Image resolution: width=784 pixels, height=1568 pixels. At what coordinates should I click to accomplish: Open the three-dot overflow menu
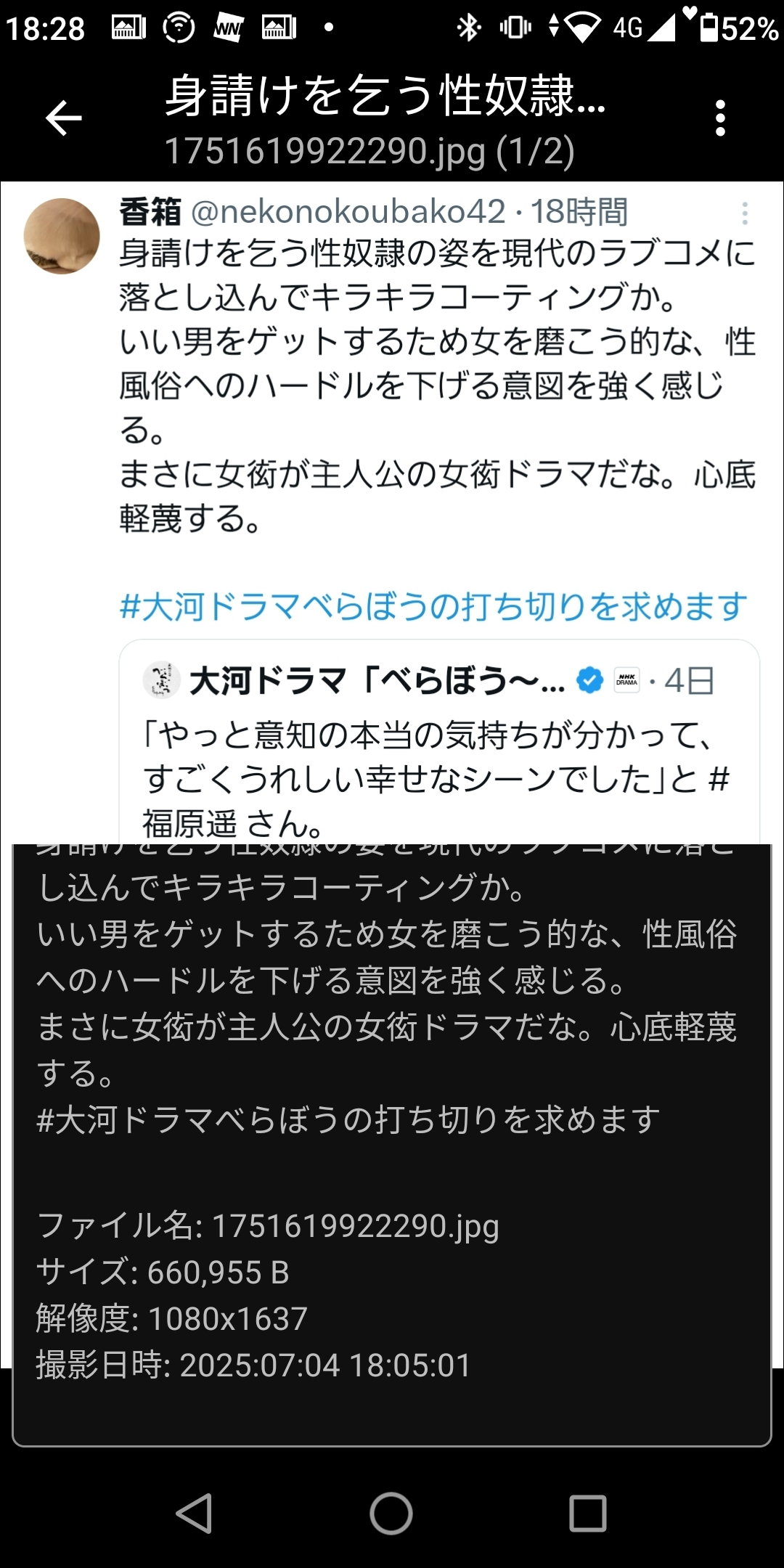(x=720, y=118)
